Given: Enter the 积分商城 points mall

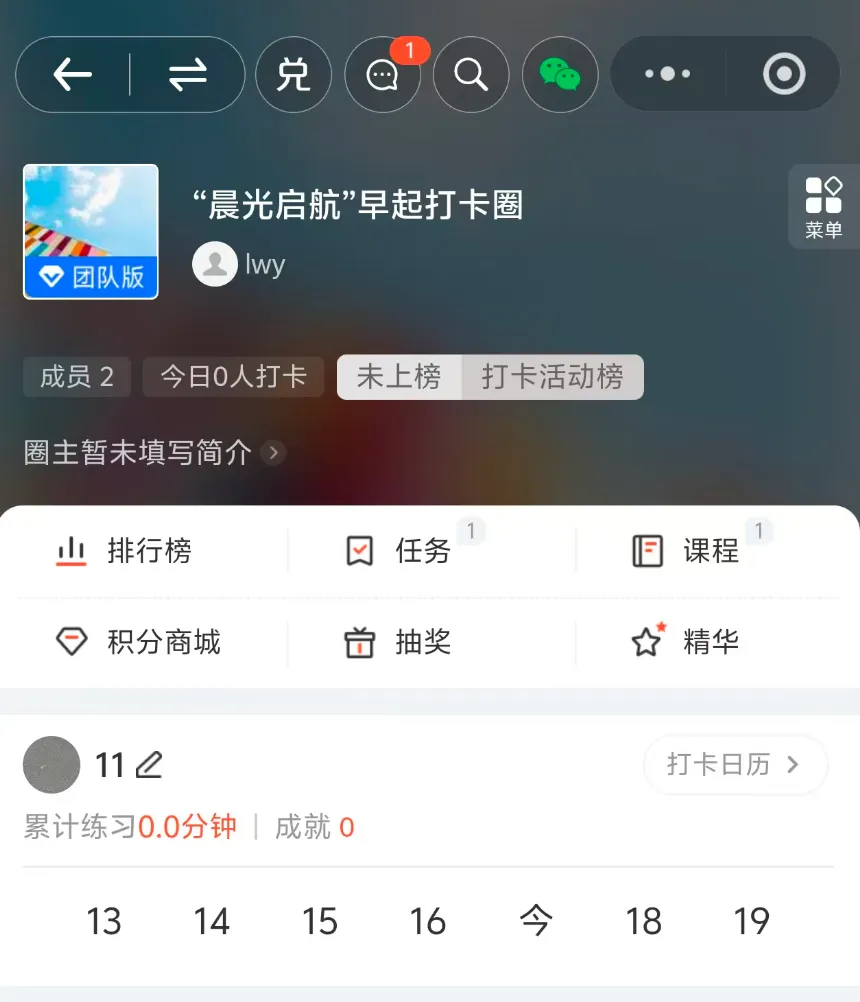Looking at the screenshot, I should click(138, 642).
